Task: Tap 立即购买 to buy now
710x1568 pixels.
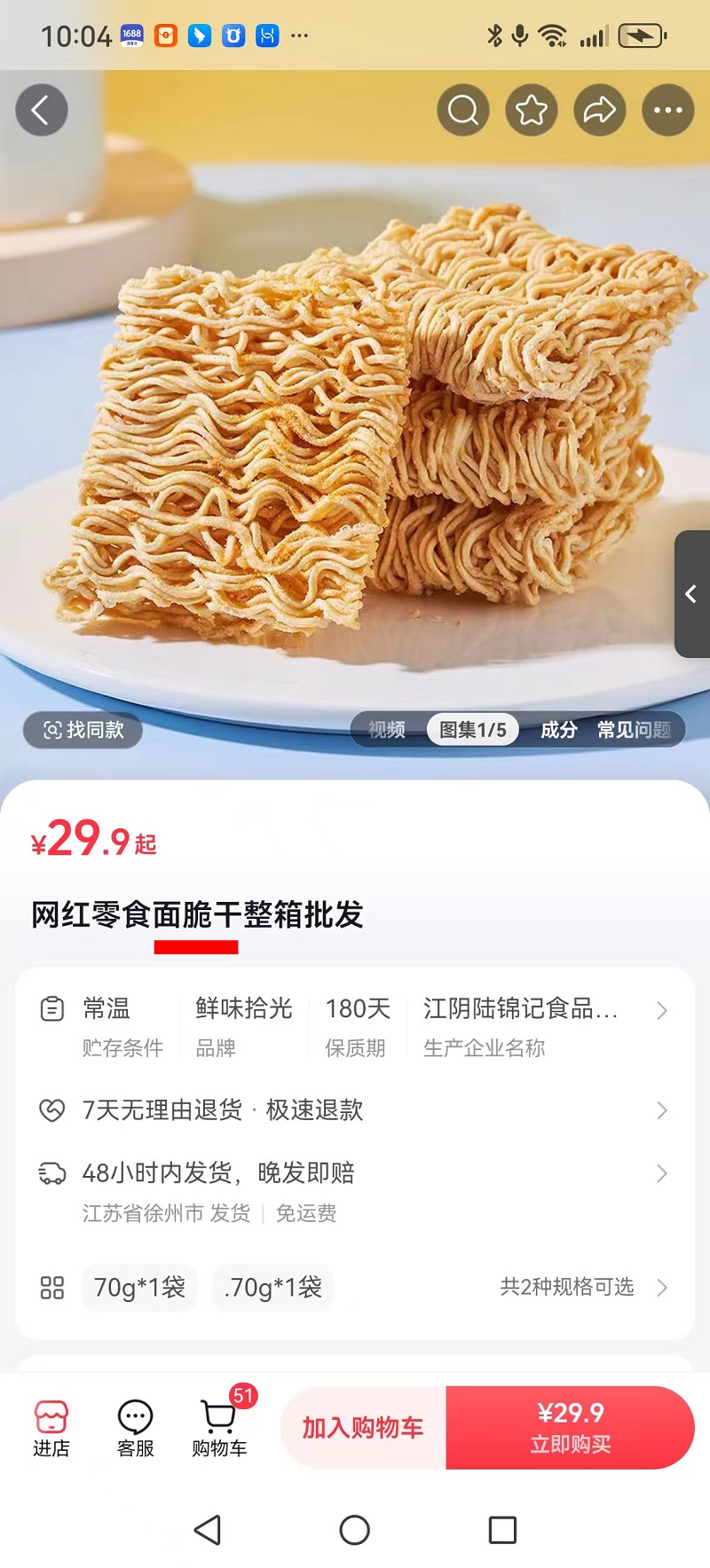Action: click(x=570, y=1428)
